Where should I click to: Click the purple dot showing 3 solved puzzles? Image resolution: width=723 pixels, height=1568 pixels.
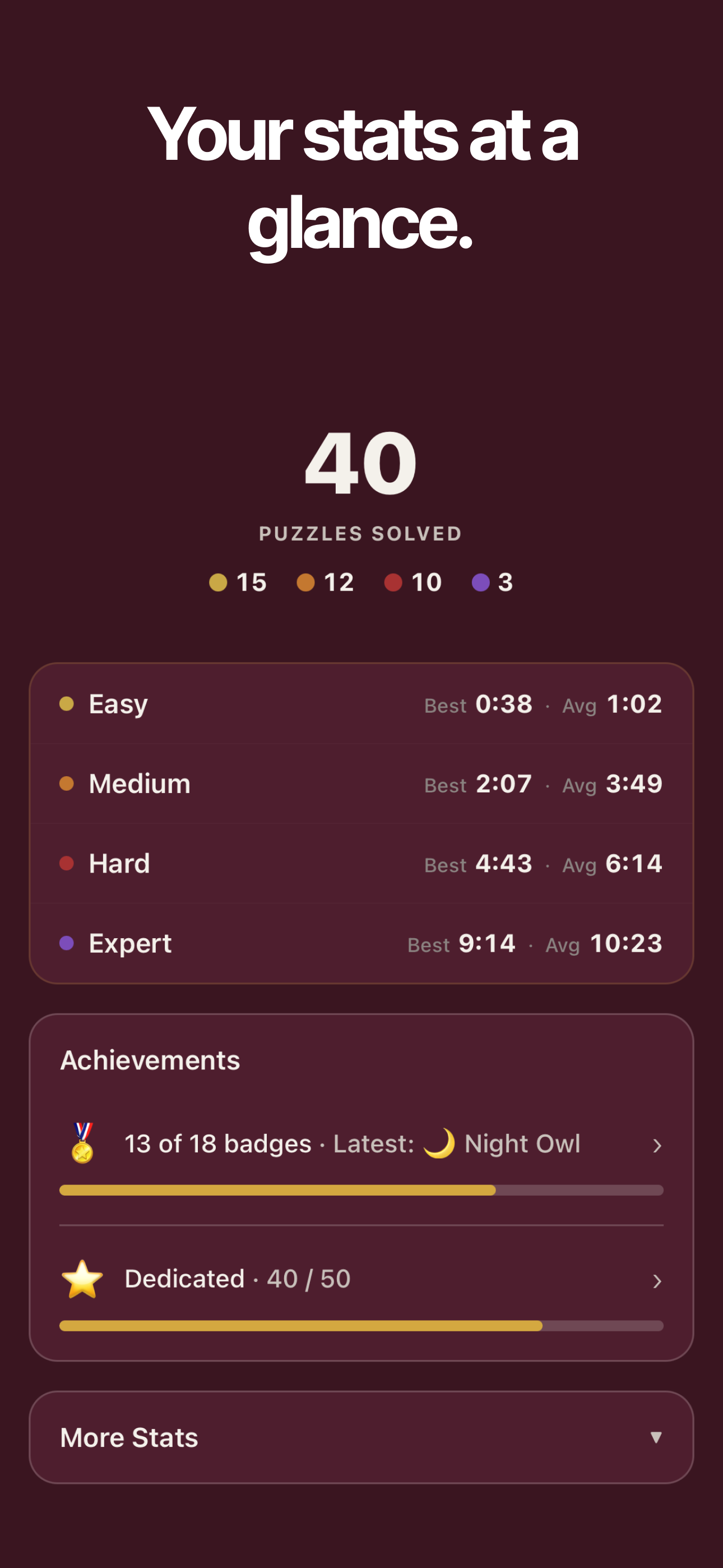click(x=483, y=583)
